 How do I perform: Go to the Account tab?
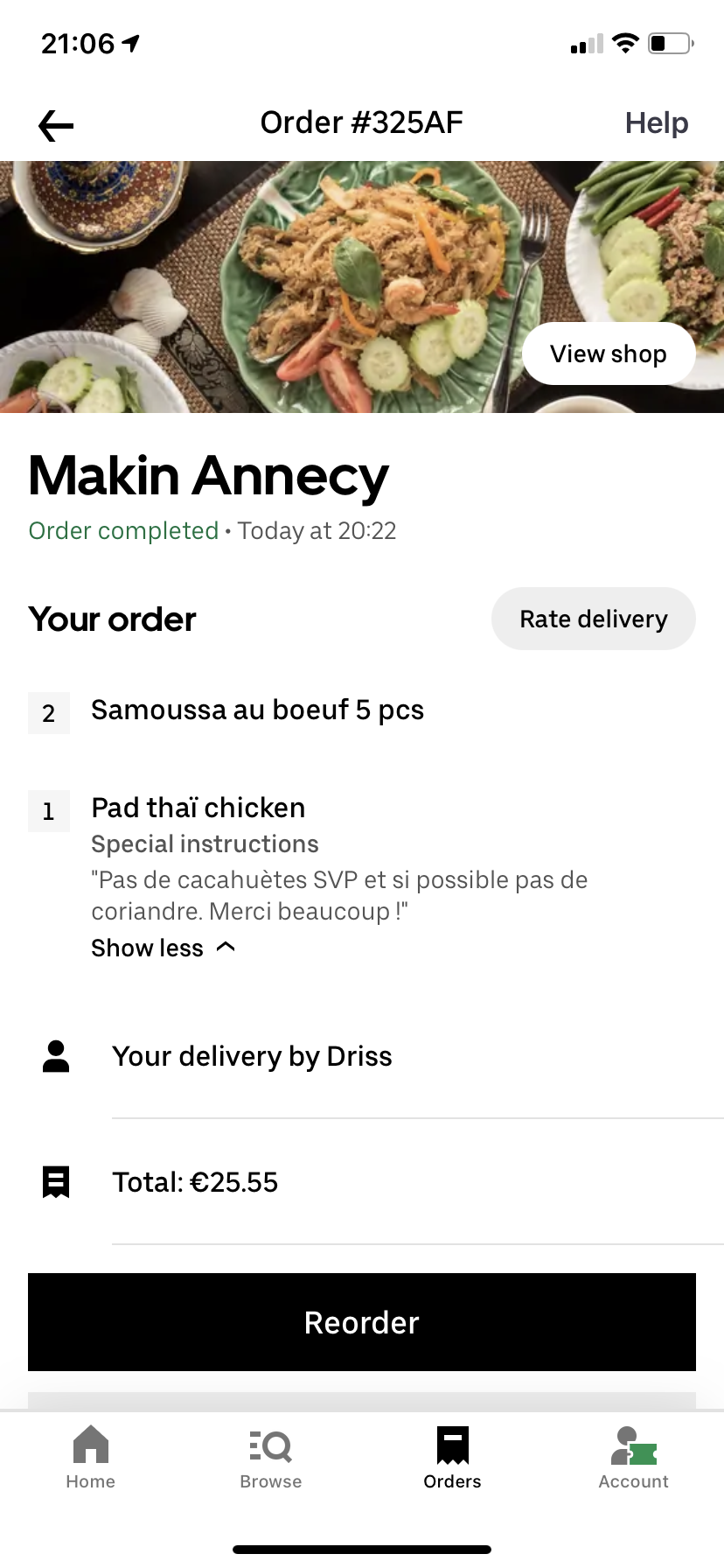(633, 1458)
